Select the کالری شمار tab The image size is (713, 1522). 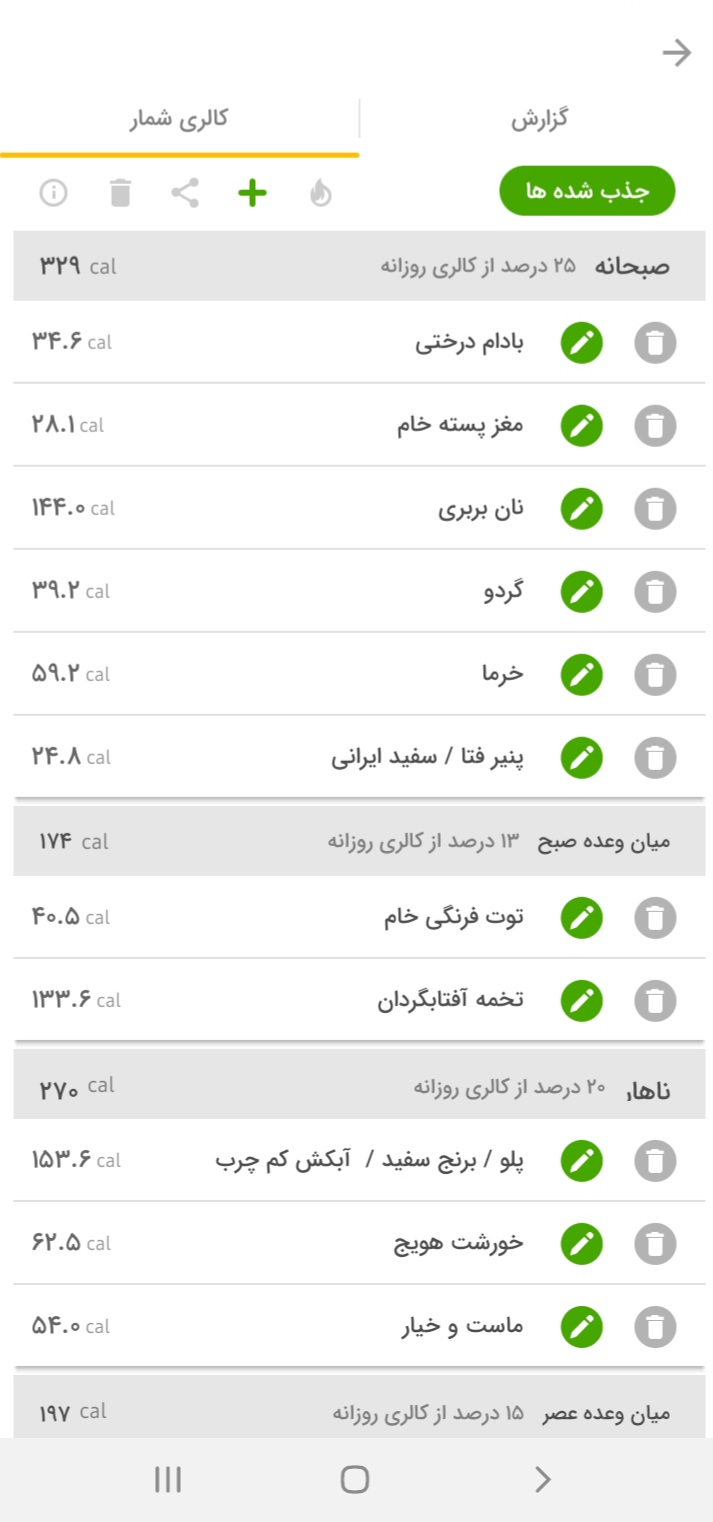tap(179, 119)
